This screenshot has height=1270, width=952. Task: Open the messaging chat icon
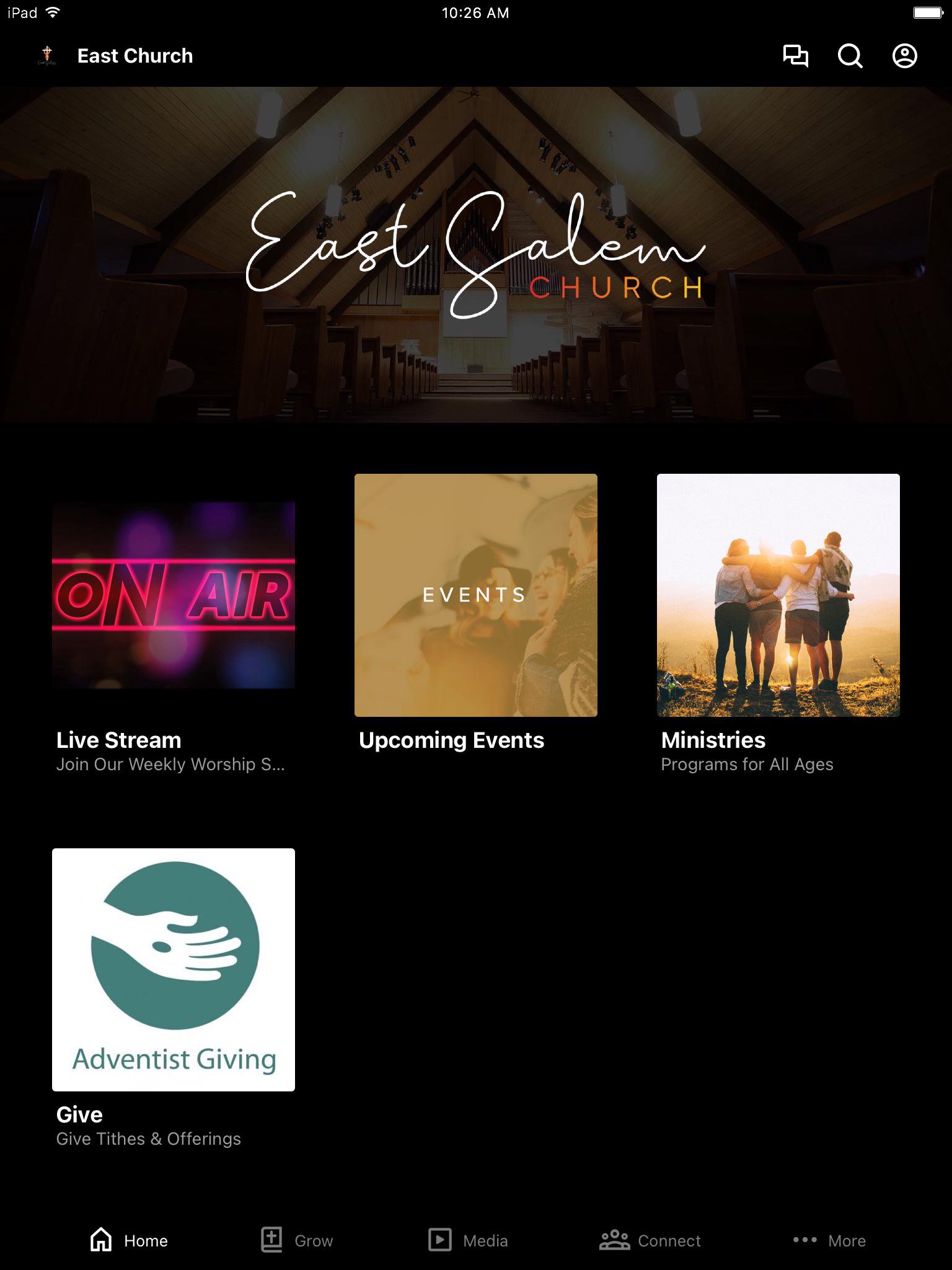795,56
